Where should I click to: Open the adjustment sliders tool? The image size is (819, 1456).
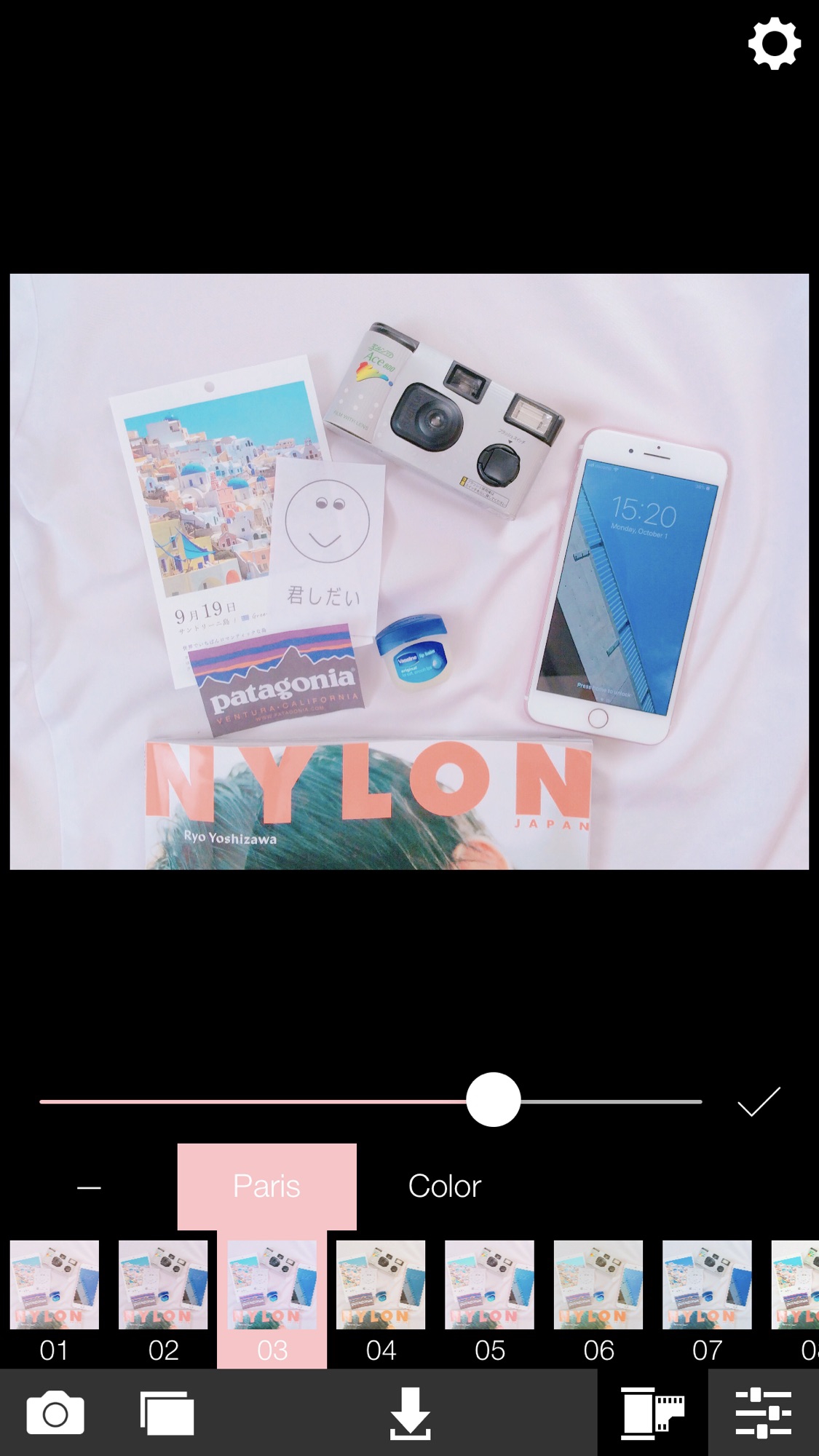click(x=763, y=1413)
